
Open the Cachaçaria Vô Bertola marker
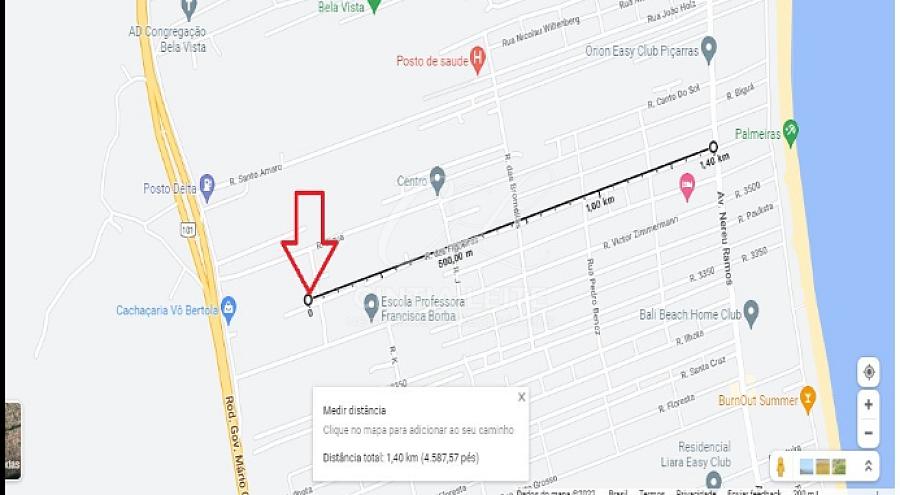(x=228, y=305)
